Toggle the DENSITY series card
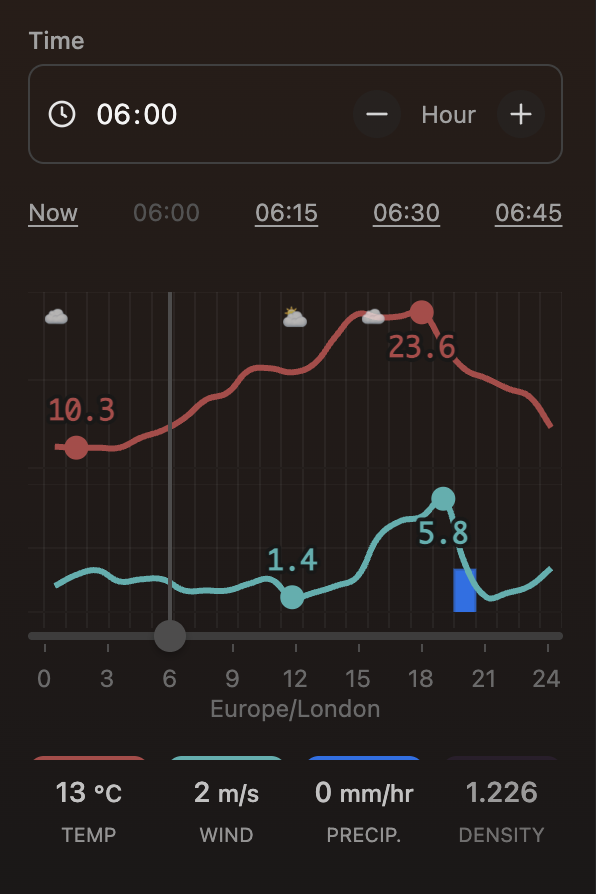 click(501, 804)
